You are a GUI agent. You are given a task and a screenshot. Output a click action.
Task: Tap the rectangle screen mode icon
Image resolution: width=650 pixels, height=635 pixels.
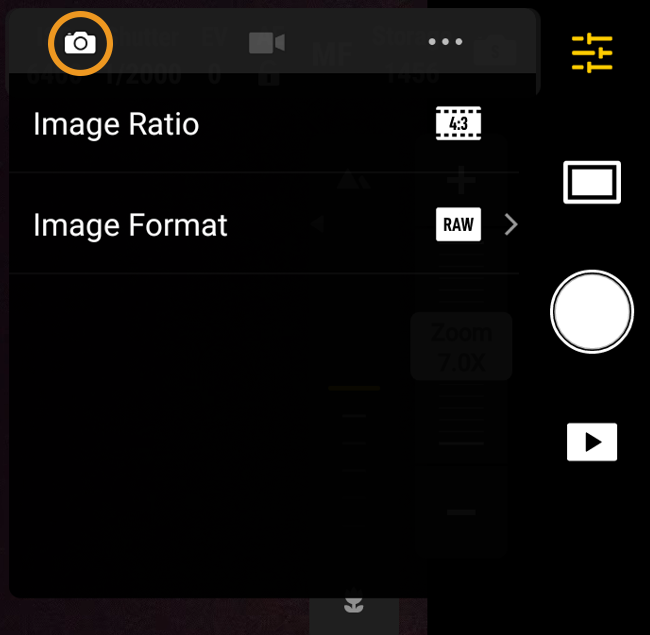(x=592, y=182)
